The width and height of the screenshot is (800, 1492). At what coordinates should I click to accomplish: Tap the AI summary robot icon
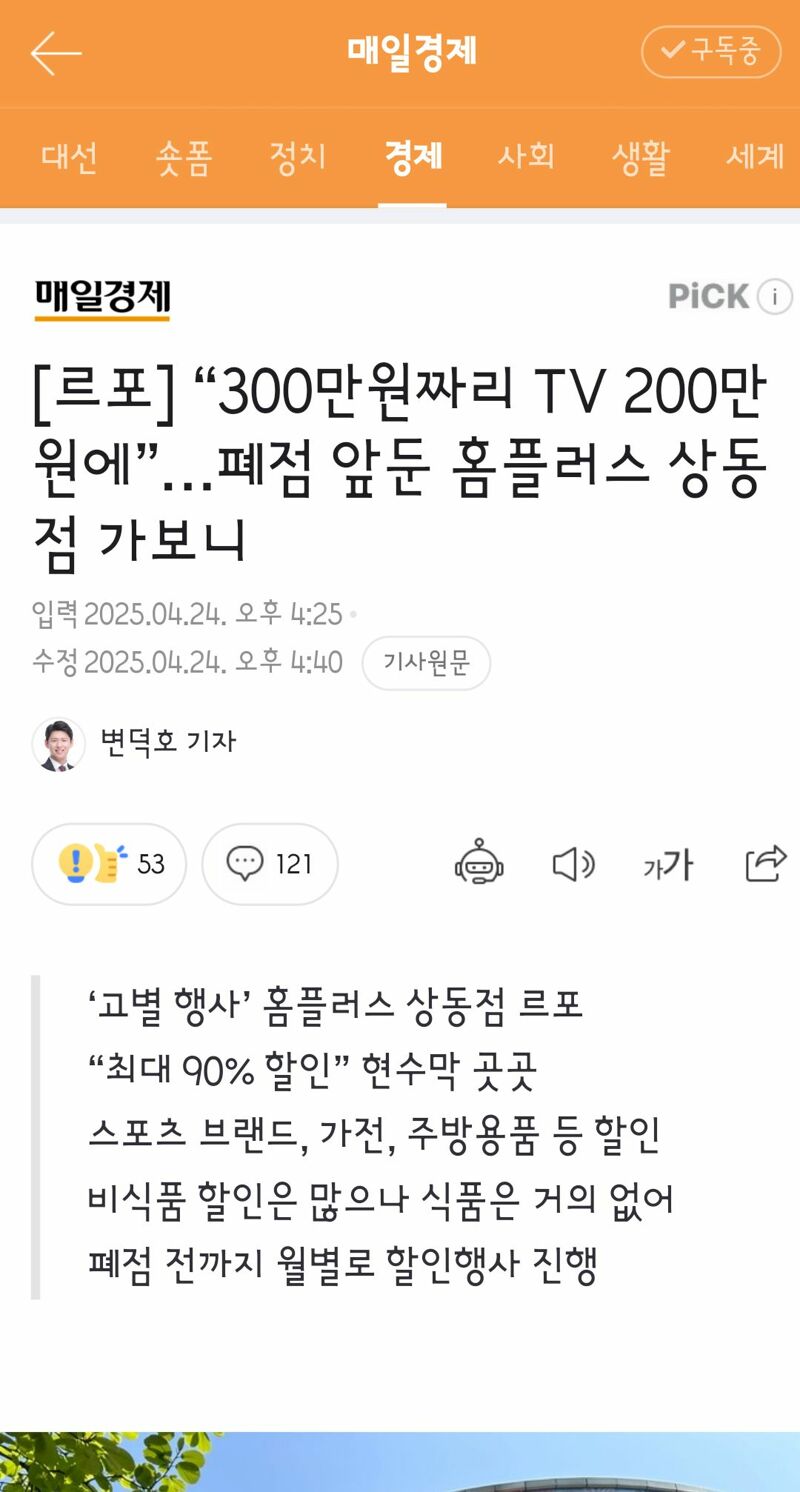click(479, 862)
